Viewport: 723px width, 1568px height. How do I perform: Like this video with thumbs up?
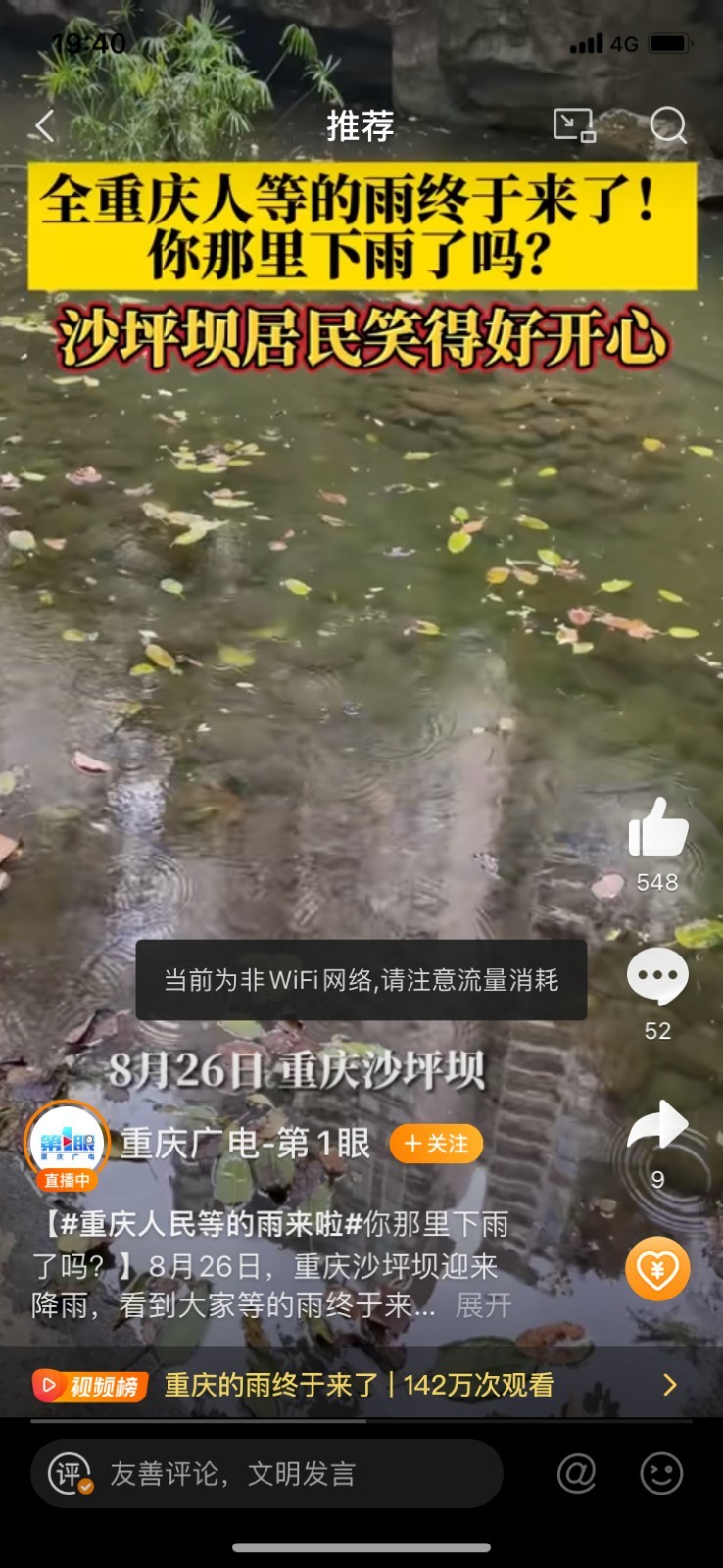pyautogui.click(x=657, y=828)
